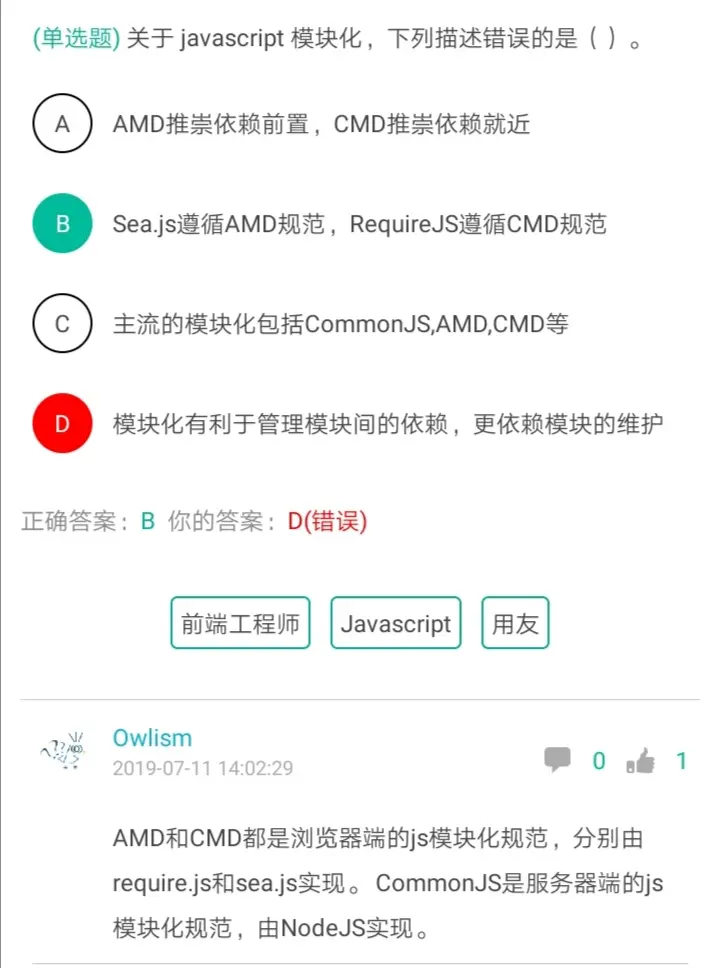Like Owlism's comment
720x968 pixels.
click(x=640, y=762)
